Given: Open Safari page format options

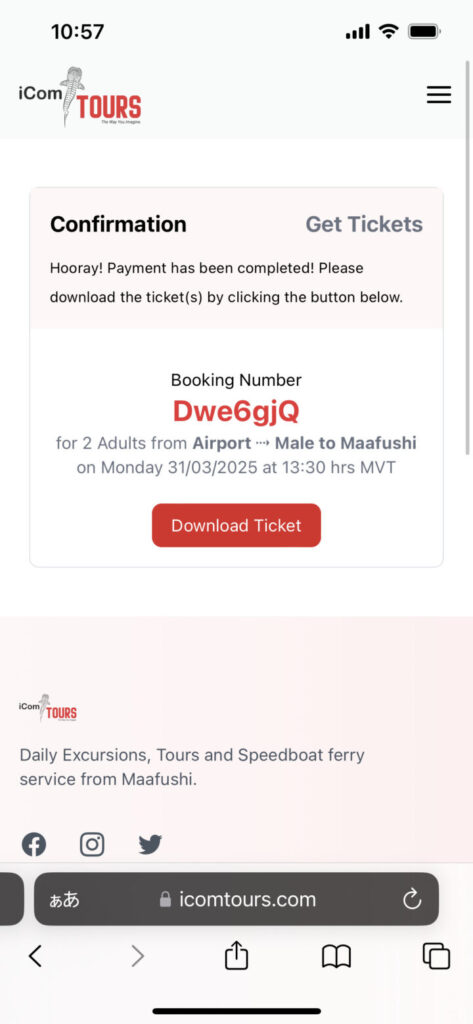Looking at the screenshot, I should 65,900.
